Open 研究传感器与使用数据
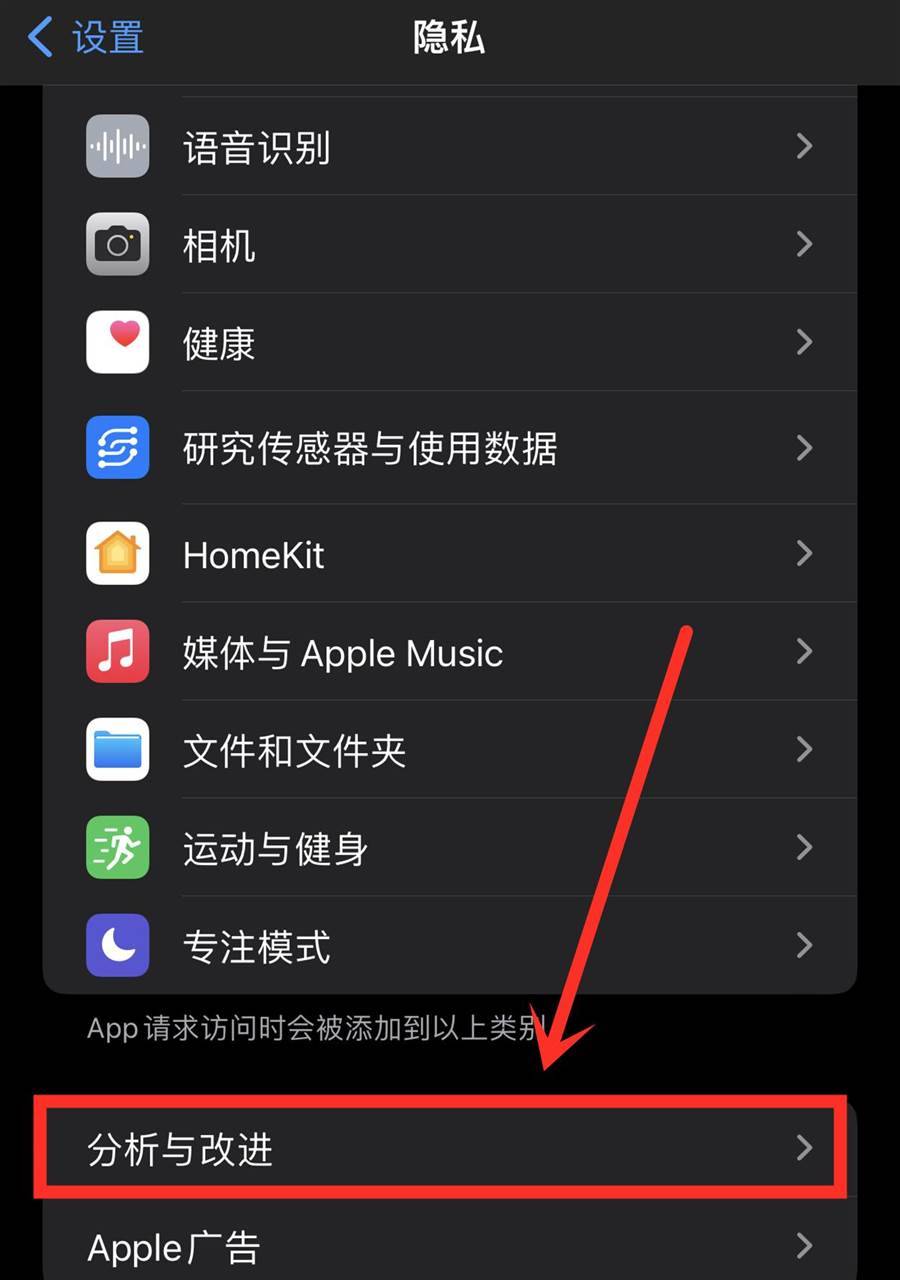The height and width of the screenshot is (1280, 900). click(450, 449)
